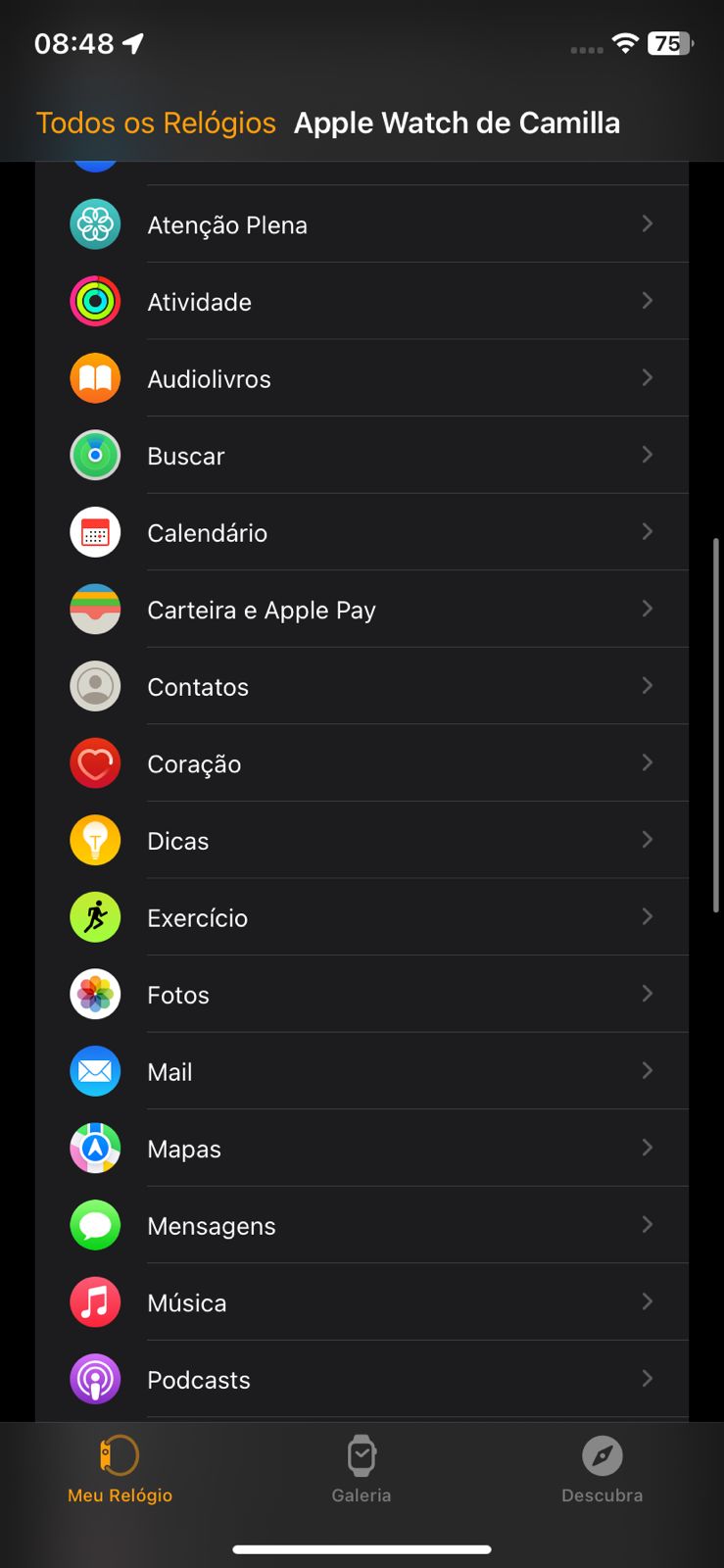
Task: Open Exercício settings
Action: 362,917
